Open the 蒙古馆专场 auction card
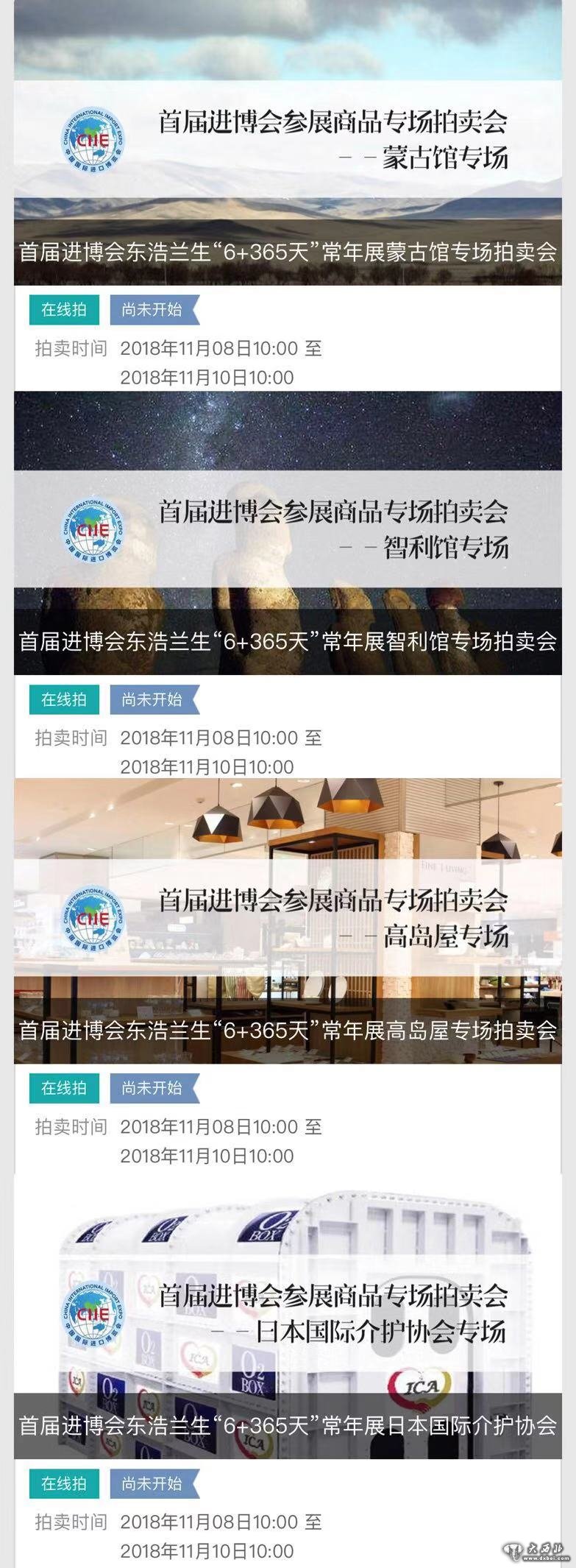 pyautogui.click(x=288, y=147)
